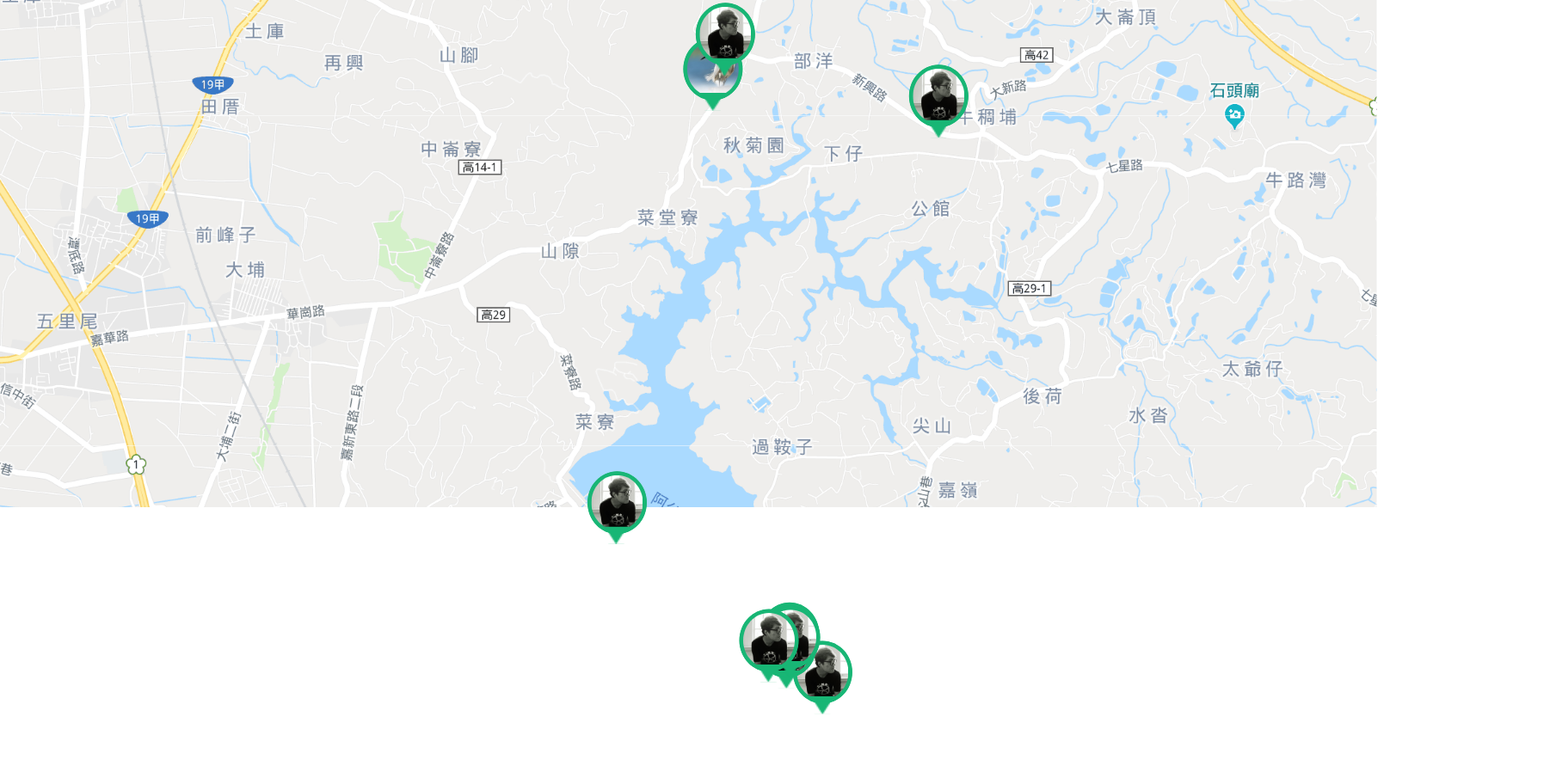Screen dimensions: 1556x784
Task: Open the 石頭廟 camera landmark icon
Action: click(x=1234, y=114)
